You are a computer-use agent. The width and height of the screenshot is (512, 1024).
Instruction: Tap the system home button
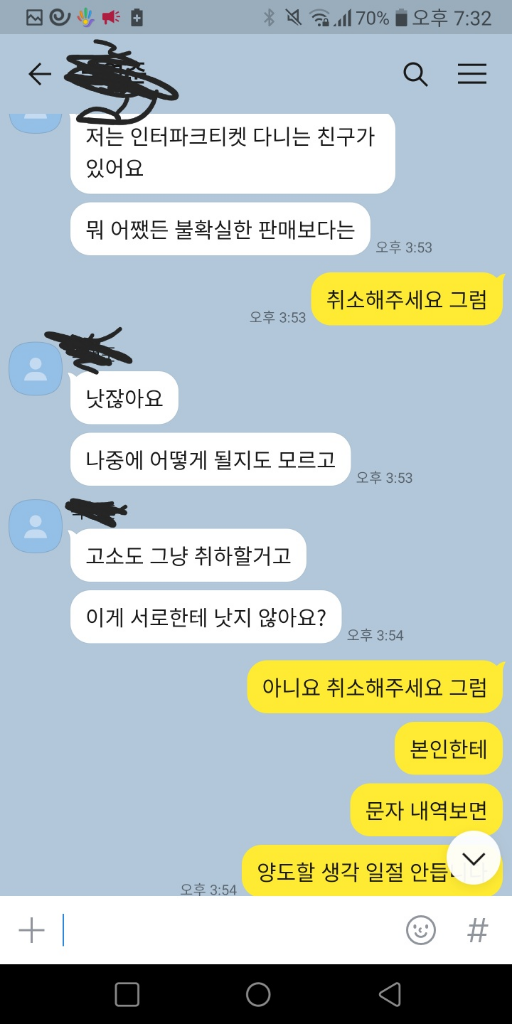coord(258,994)
